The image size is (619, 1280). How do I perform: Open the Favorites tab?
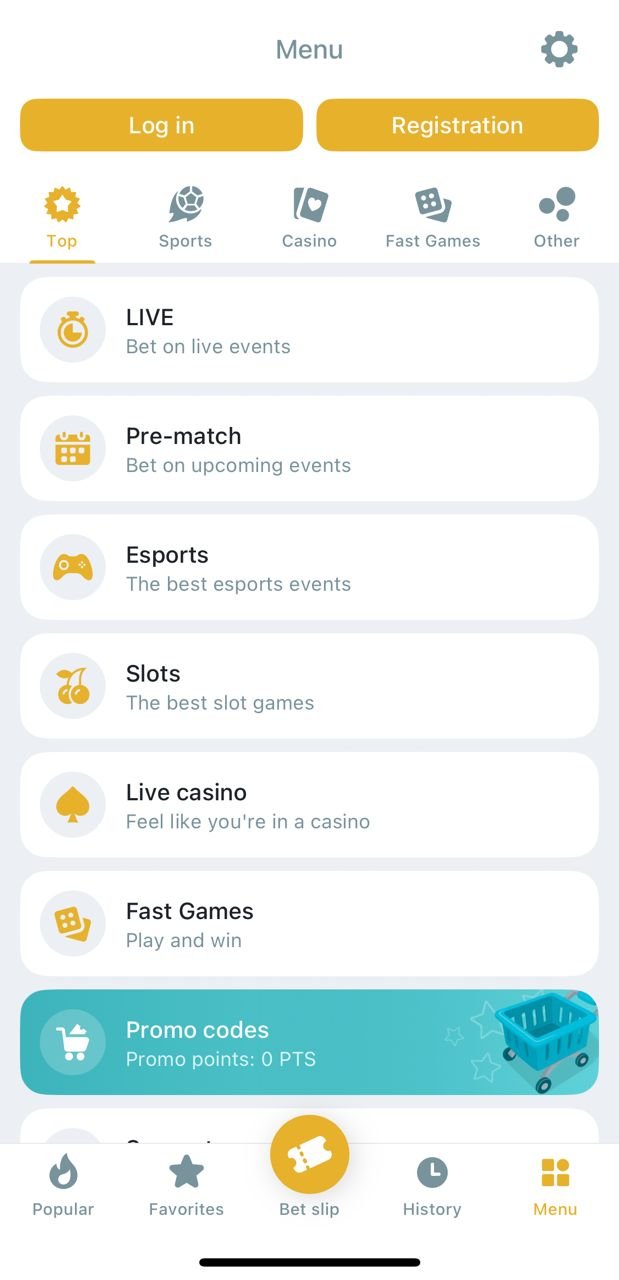186,1187
